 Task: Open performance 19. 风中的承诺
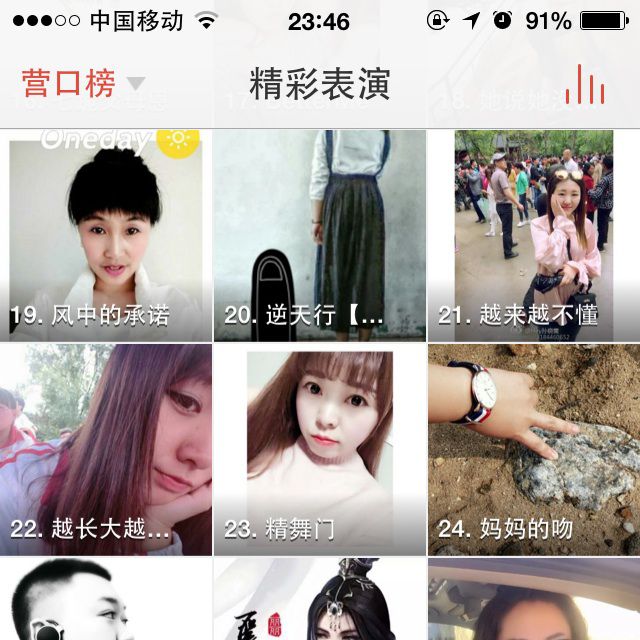[106, 236]
